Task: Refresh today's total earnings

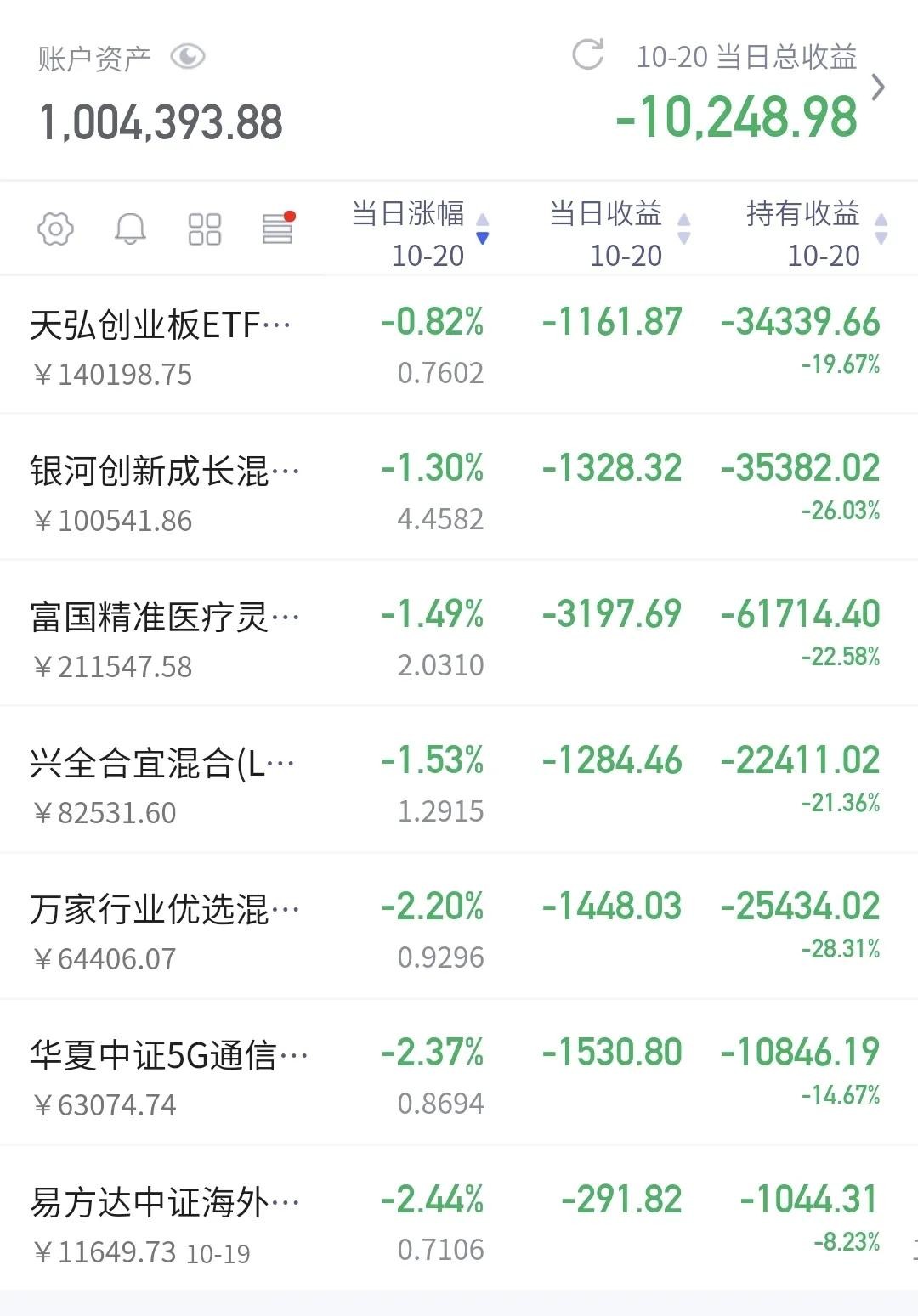Action: 587,54
